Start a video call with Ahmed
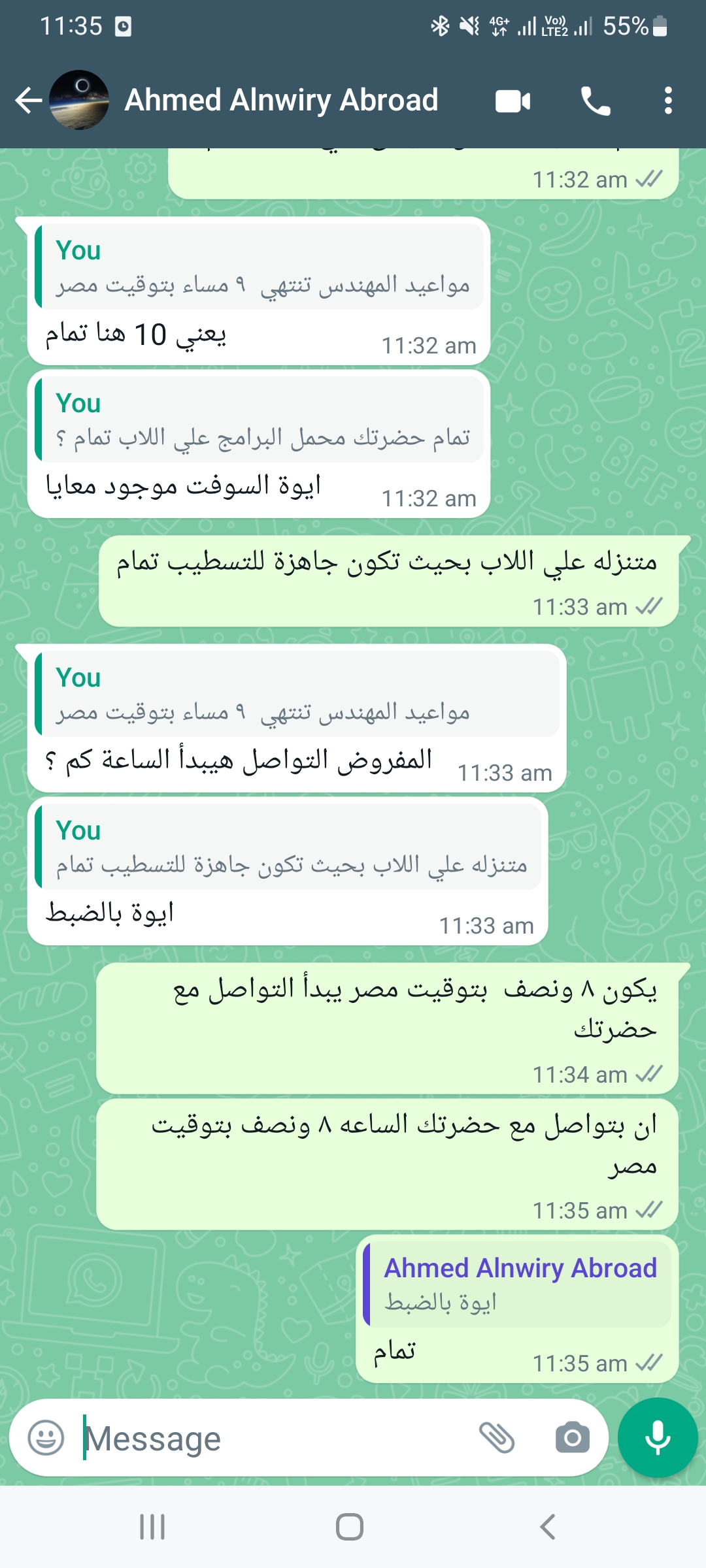 coord(513,101)
